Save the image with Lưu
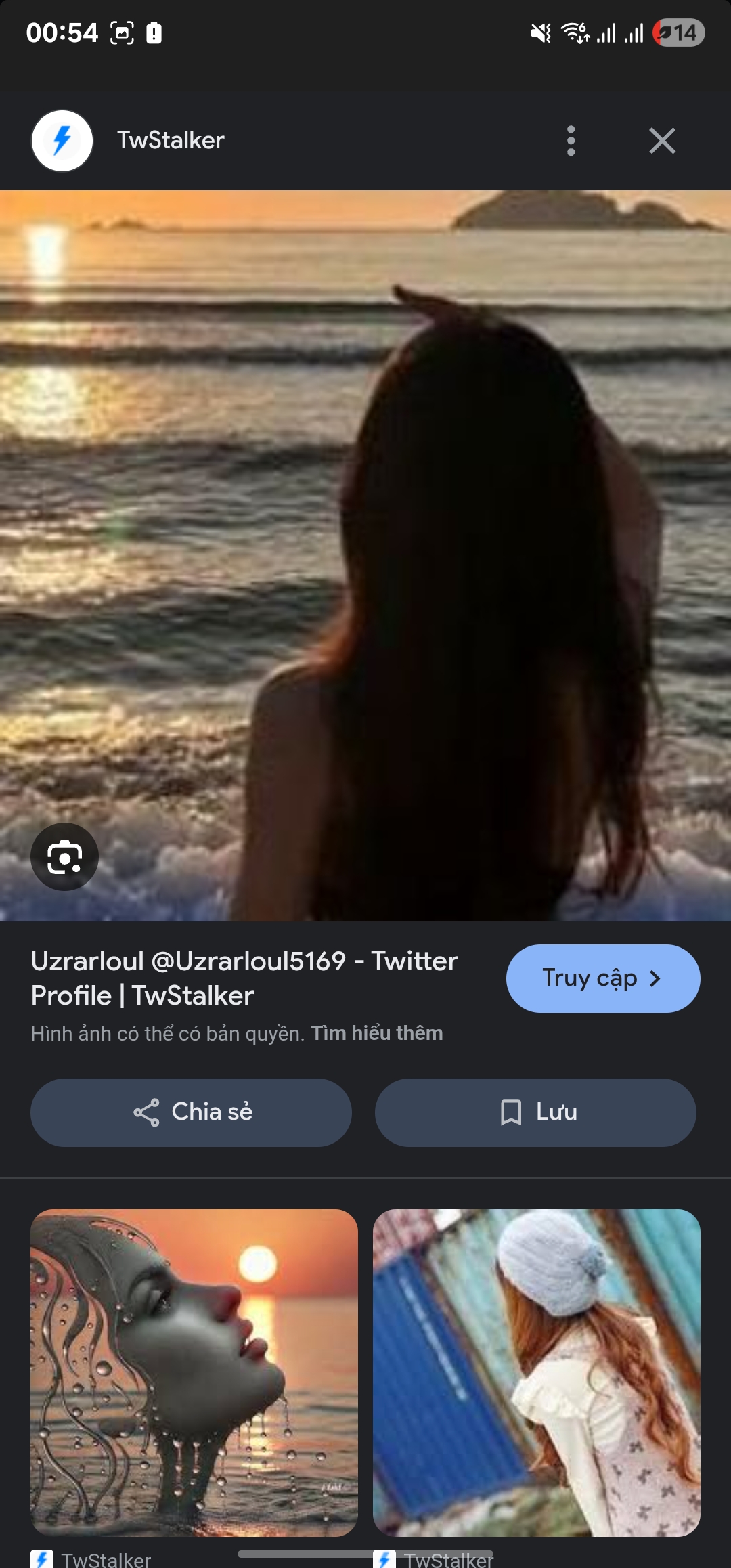Viewport: 731px width, 1568px height. (x=535, y=1112)
